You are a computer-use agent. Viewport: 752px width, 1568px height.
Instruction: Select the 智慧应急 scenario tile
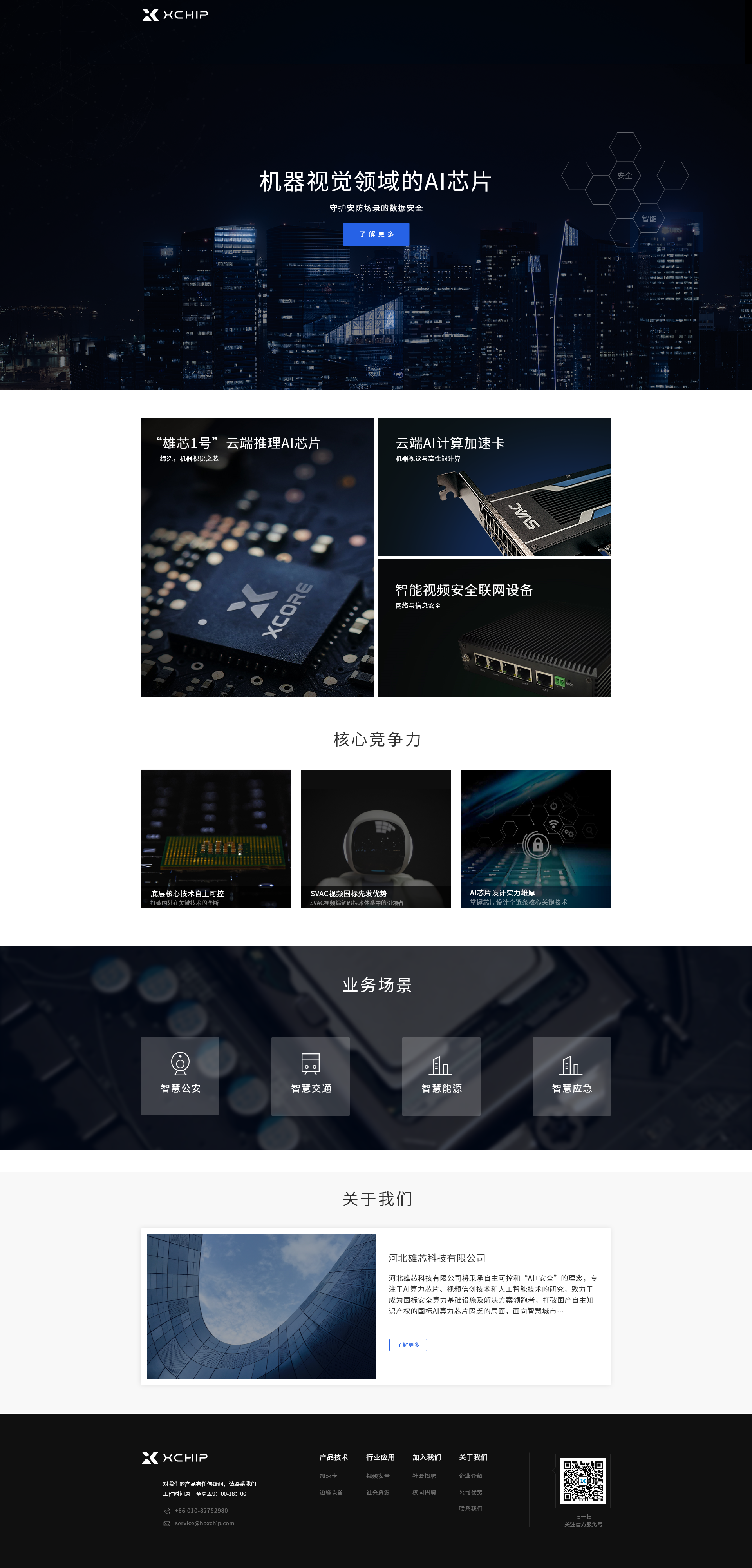click(571, 1075)
